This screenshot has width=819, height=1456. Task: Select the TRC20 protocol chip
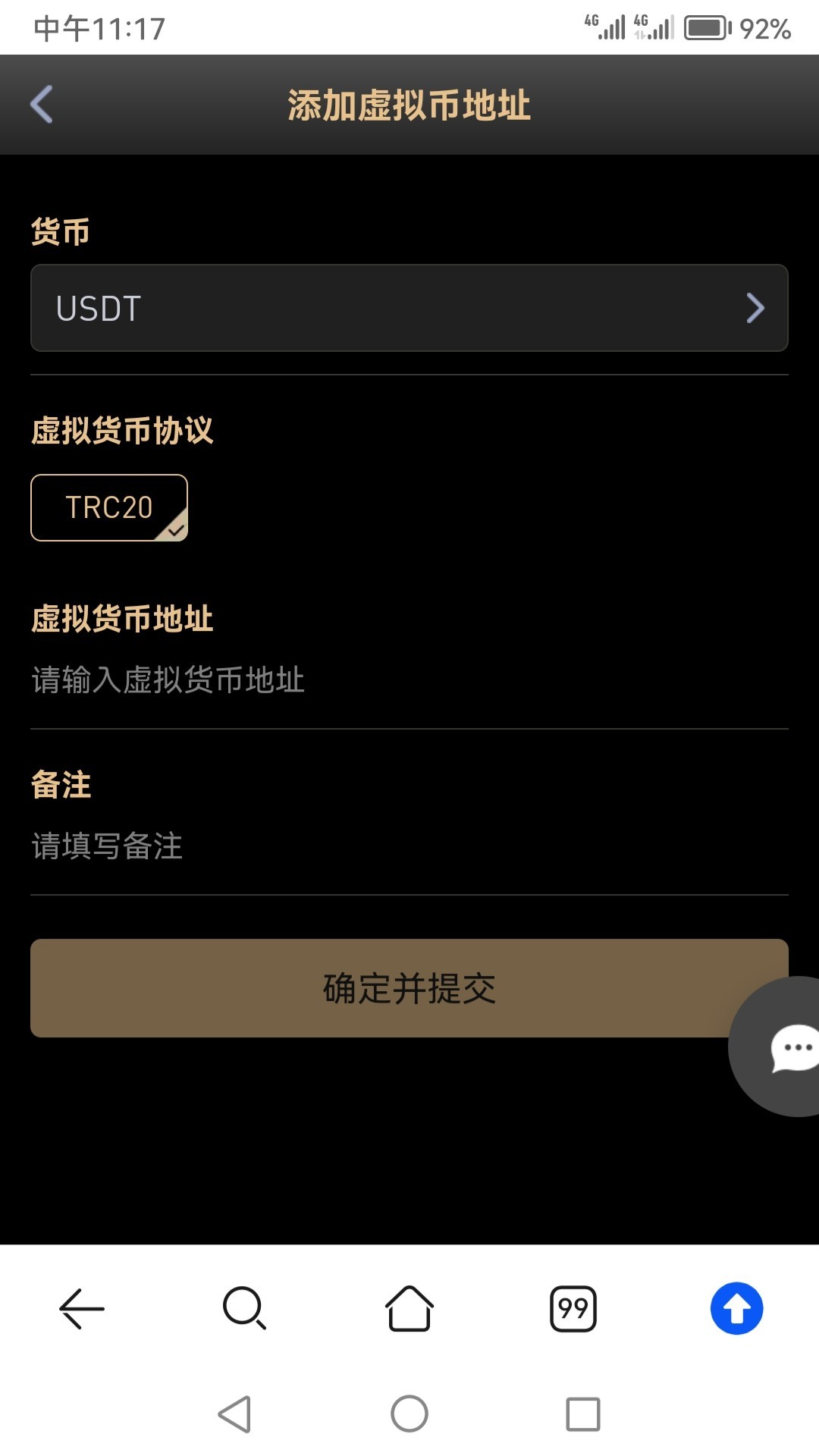pos(109,507)
